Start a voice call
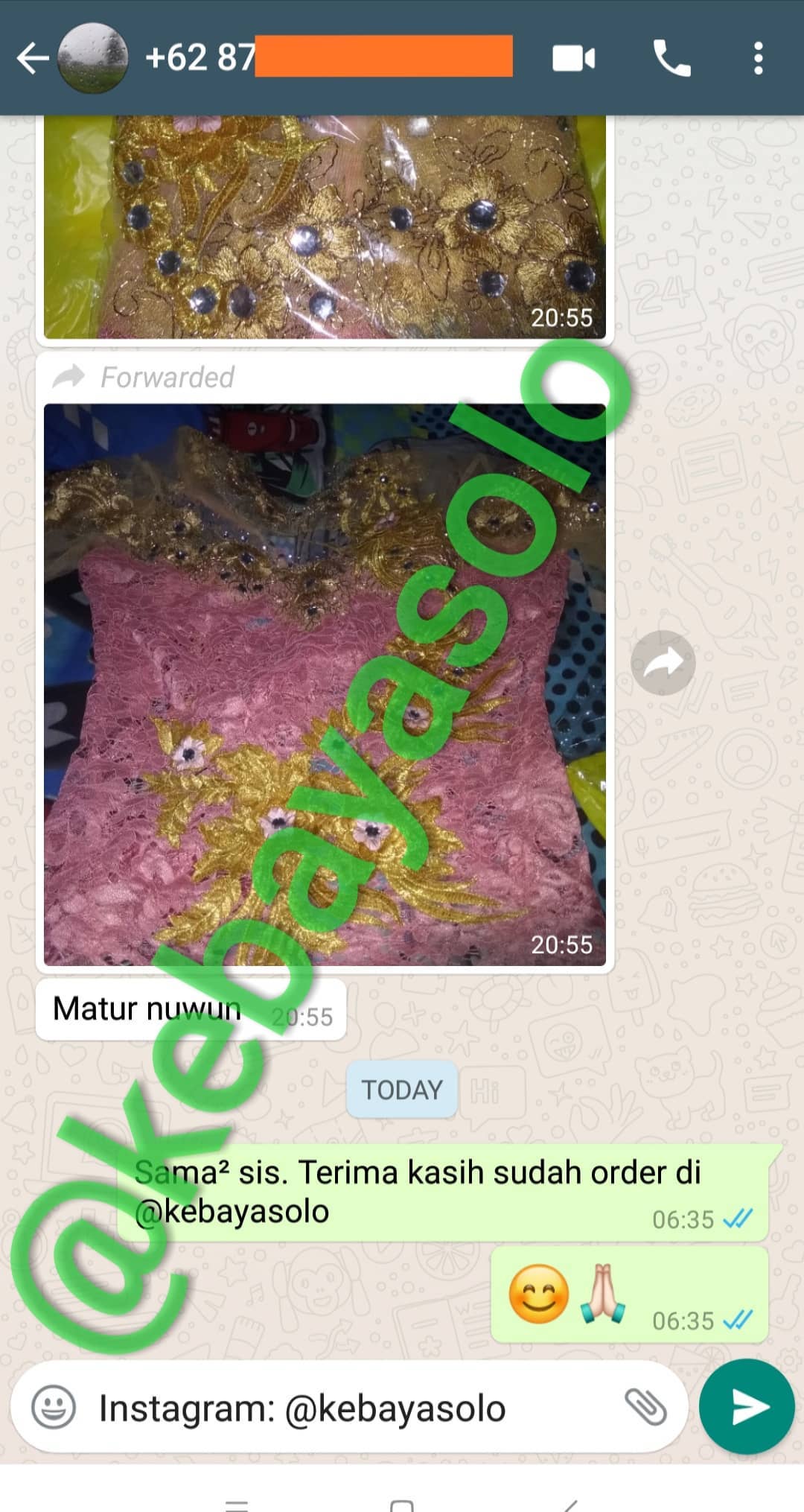The width and height of the screenshot is (804, 1512). tap(671, 58)
